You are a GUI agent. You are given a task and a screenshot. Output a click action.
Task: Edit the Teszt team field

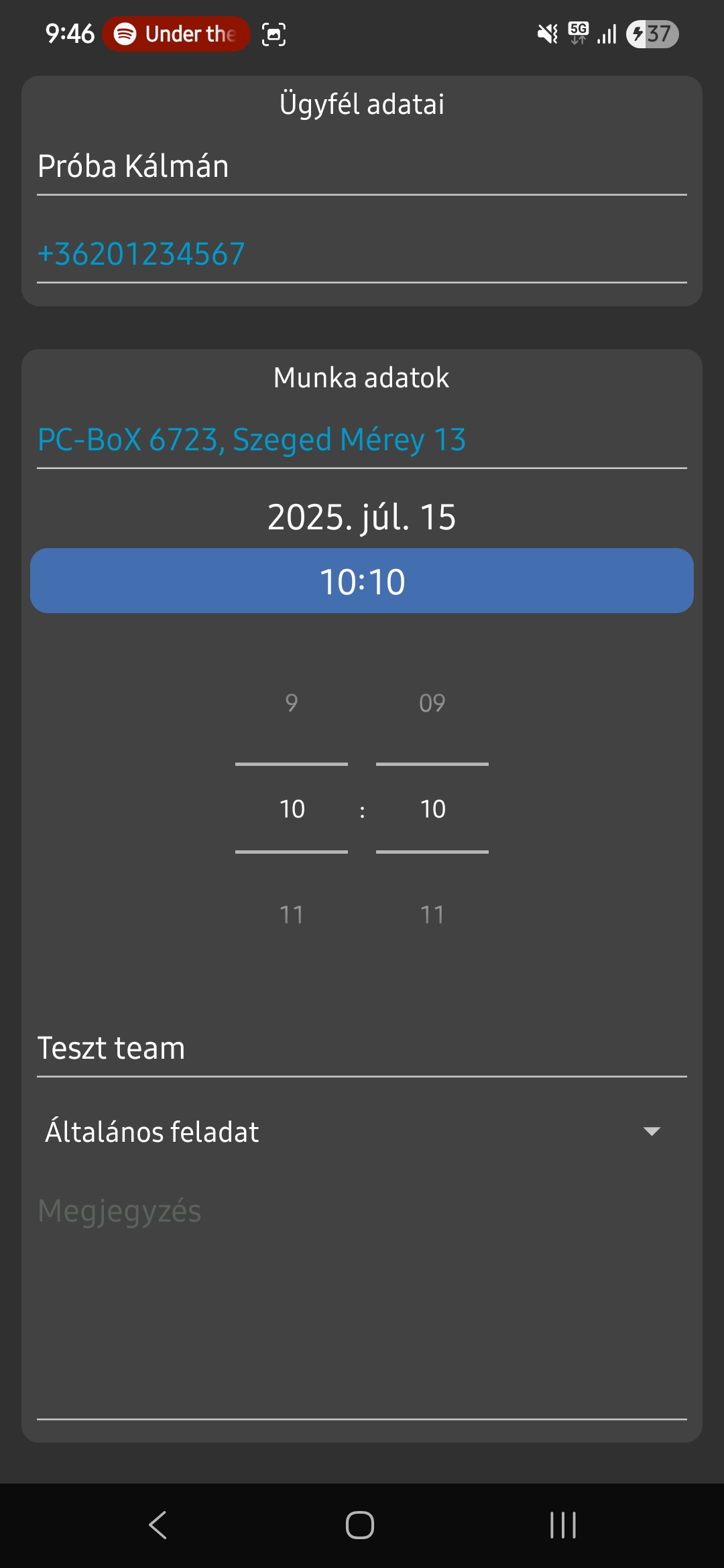point(362,1049)
